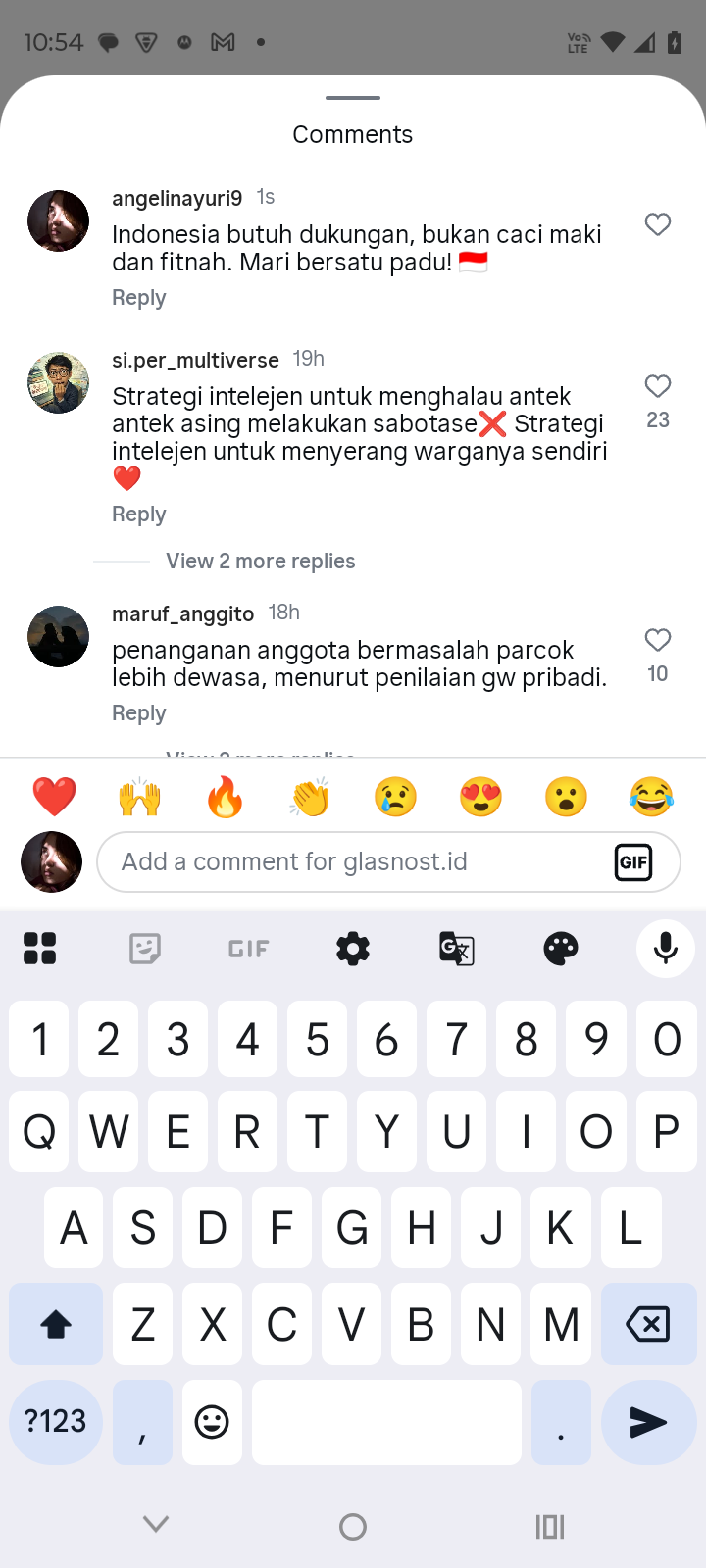Reply to angelinayuri9's comment
706x1568 pixels.
[x=138, y=298]
